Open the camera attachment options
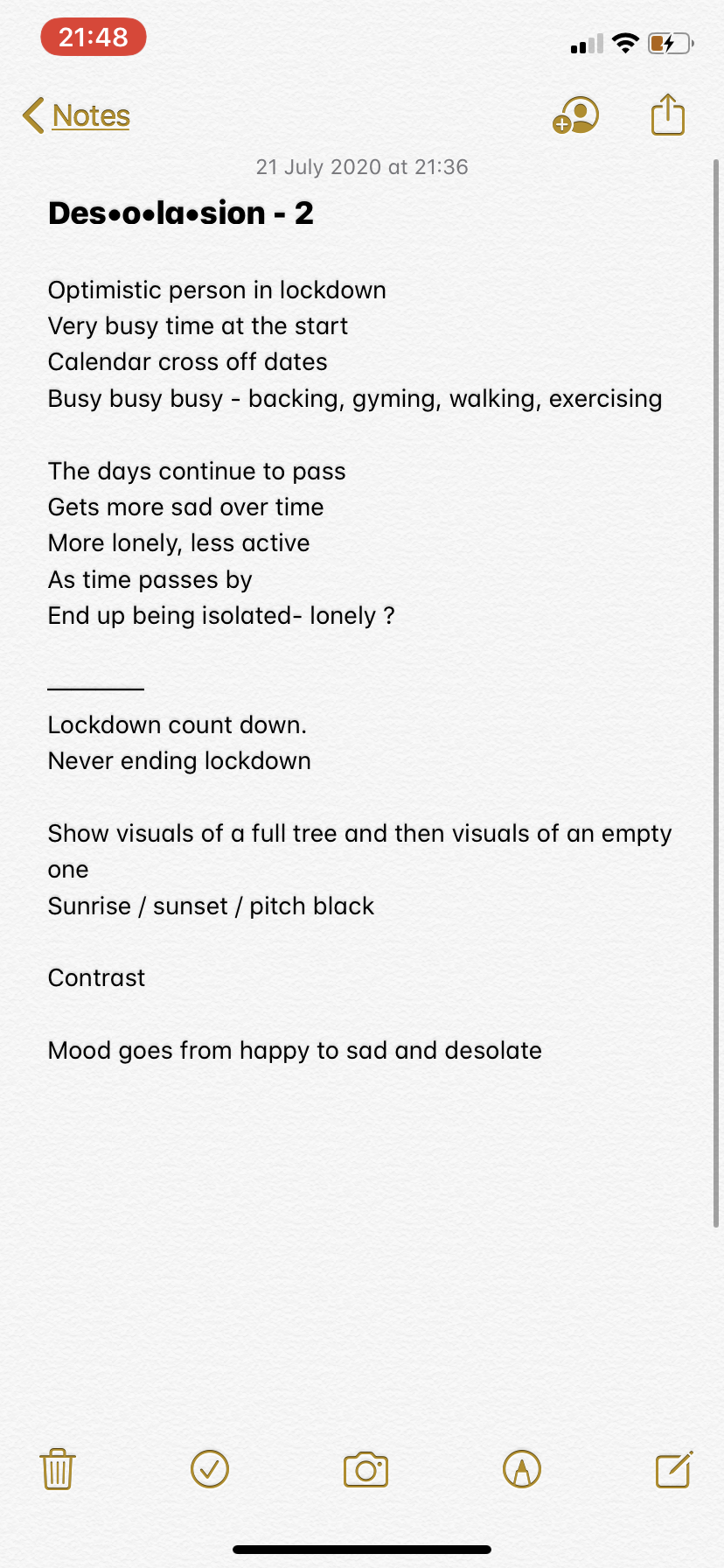Screen dimensions: 724x1568 (365, 1470)
